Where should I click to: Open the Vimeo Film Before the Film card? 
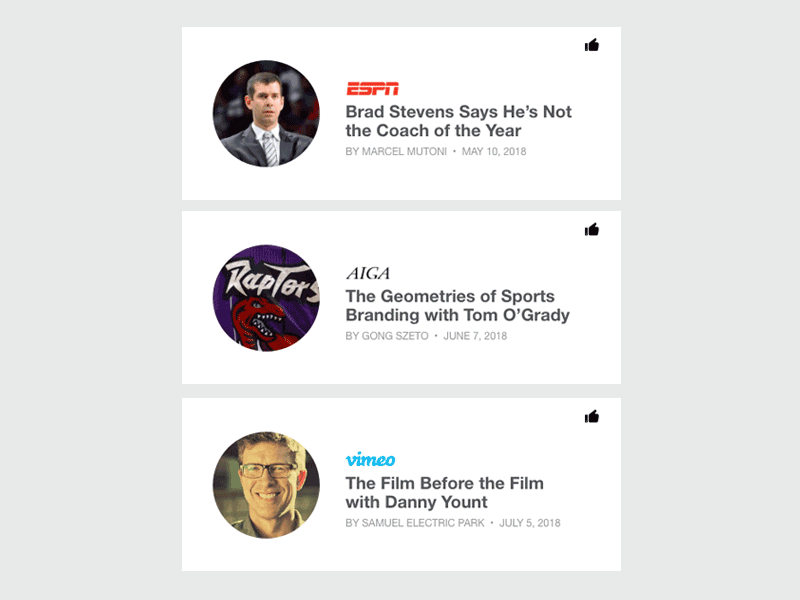(444, 493)
